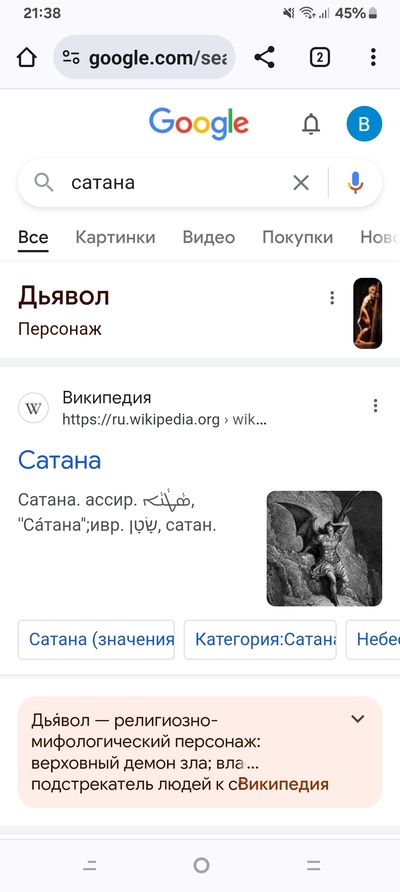Open the Категория:Сатана link chip
This screenshot has width=400, height=892.
pos(260,639)
